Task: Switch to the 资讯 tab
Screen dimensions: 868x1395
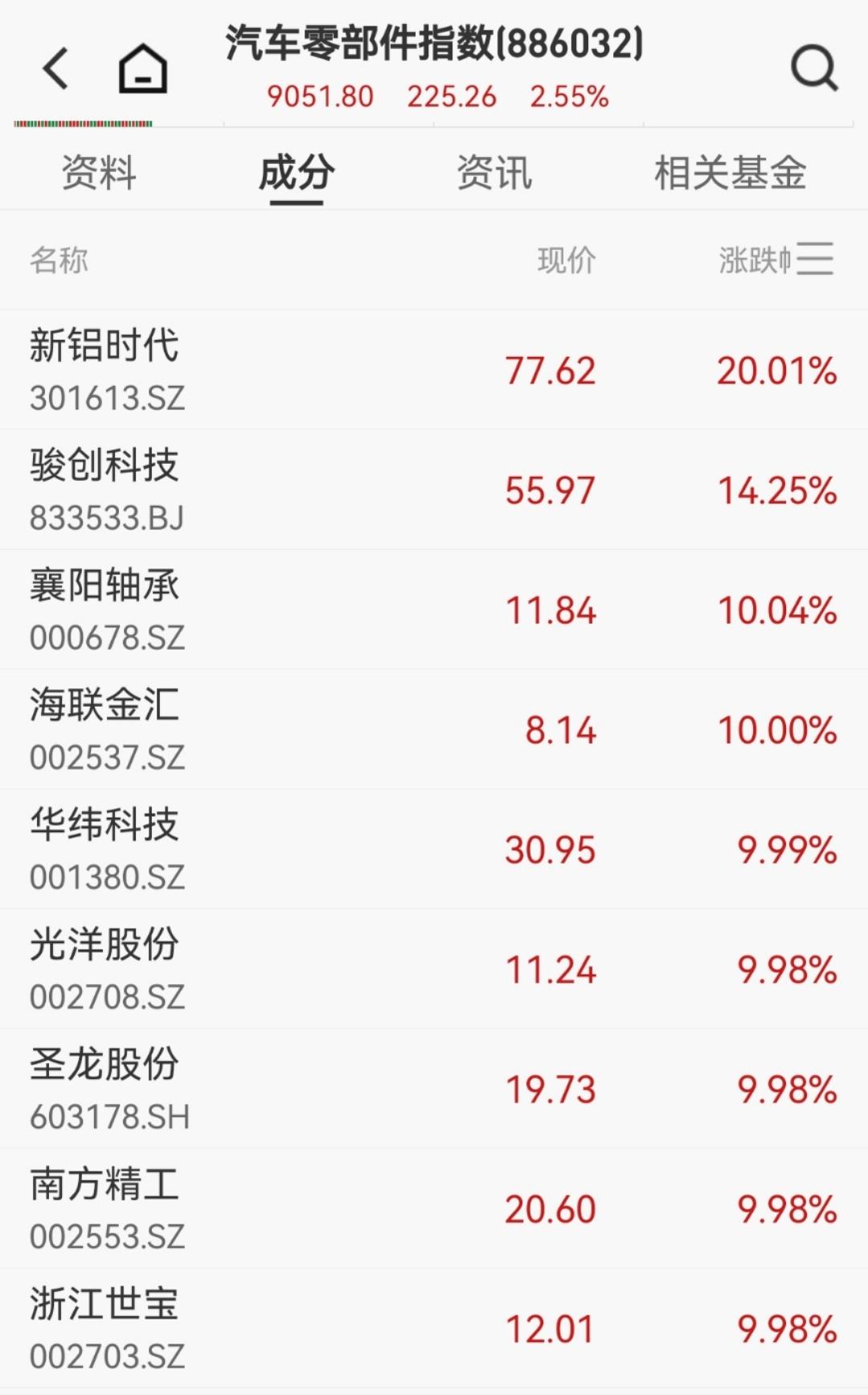Action: pyautogui.click(x=494, y=173)
